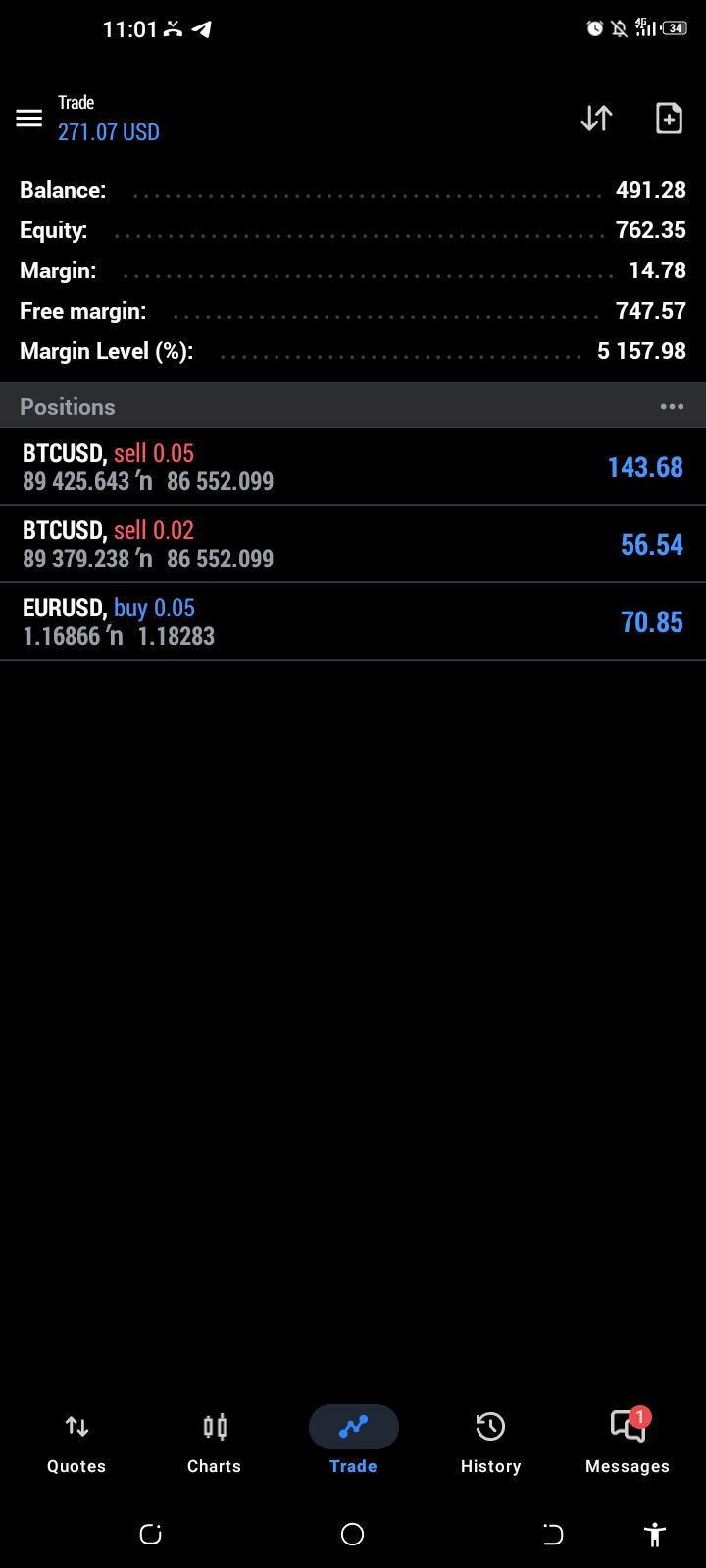This screenshot has width=706, height=1568.
Task: Open the Positions three-dot menu
Action: [x=672, y=407]
